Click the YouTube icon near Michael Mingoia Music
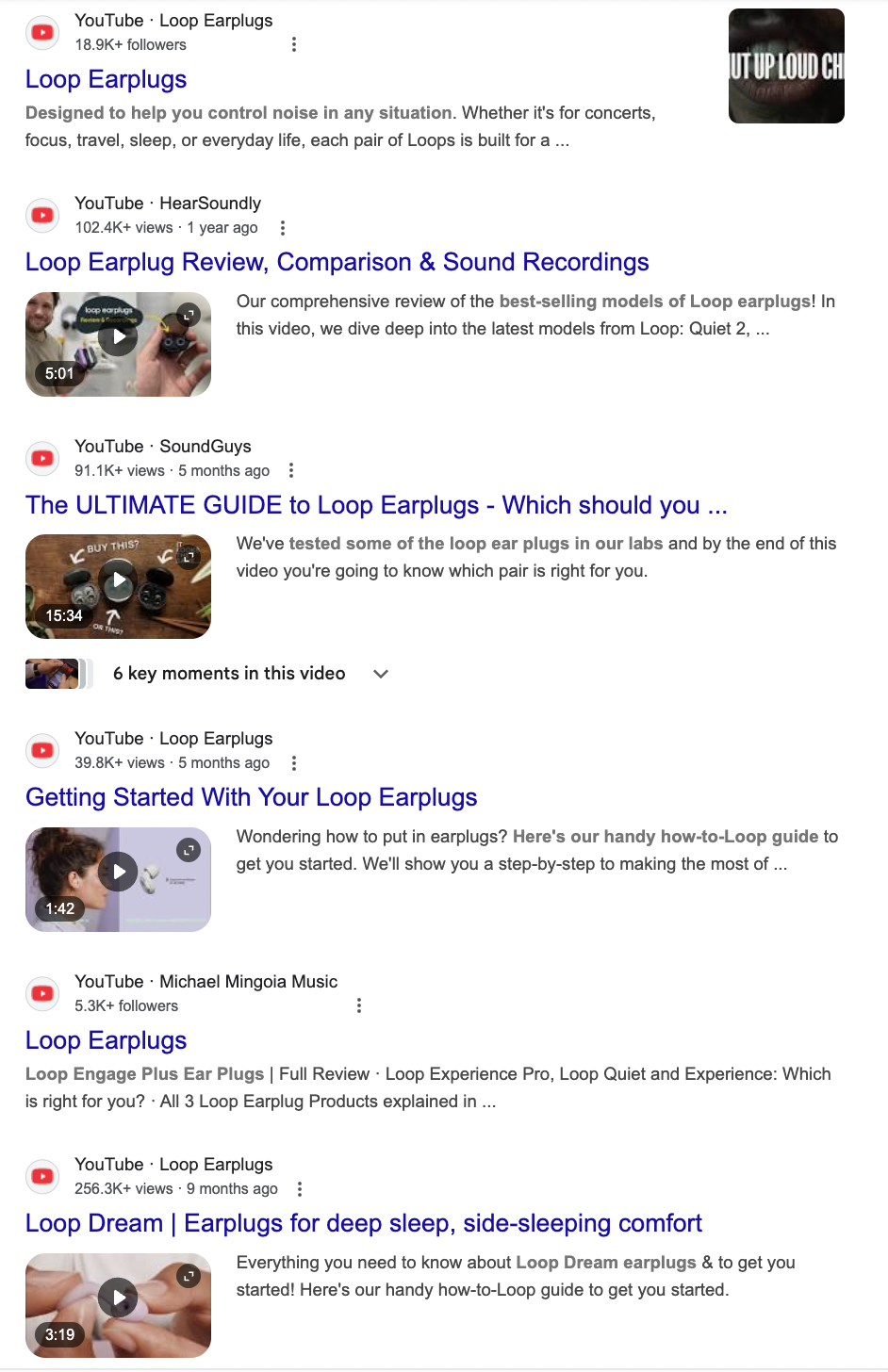The image size is (888, 1372). (x=42, y=993)
